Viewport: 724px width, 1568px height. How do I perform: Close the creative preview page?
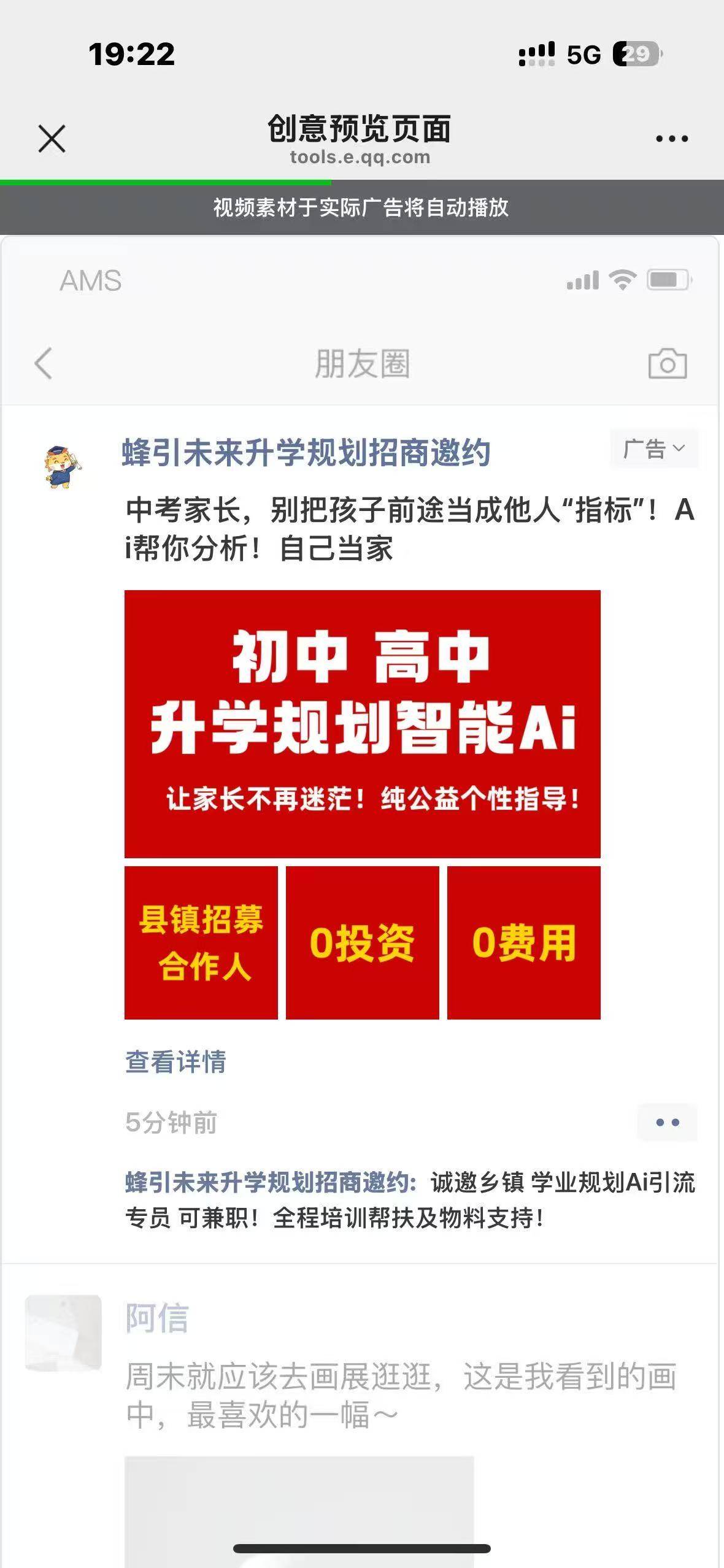click(52, 138)
